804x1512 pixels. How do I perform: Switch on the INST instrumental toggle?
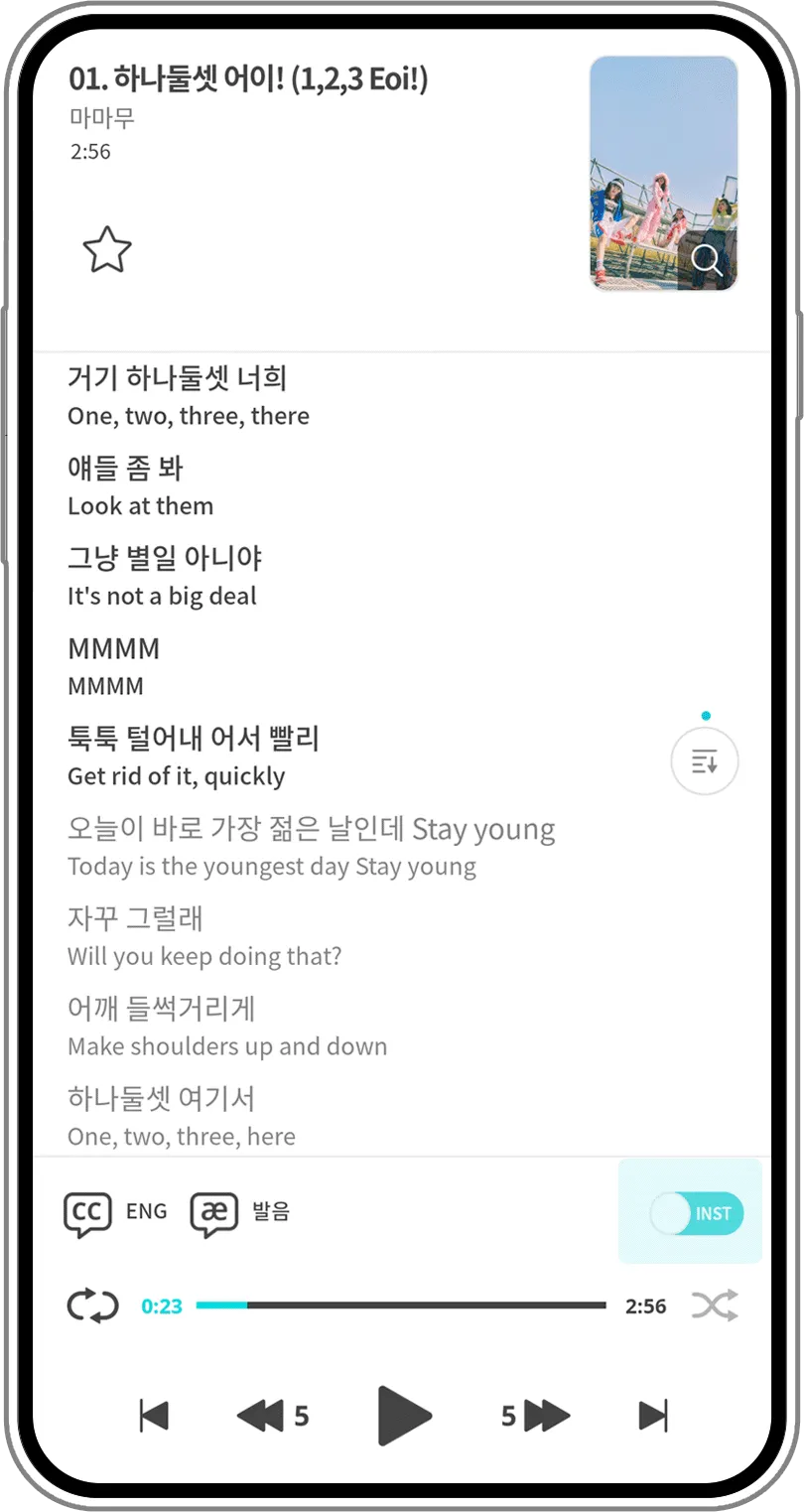697,1213
